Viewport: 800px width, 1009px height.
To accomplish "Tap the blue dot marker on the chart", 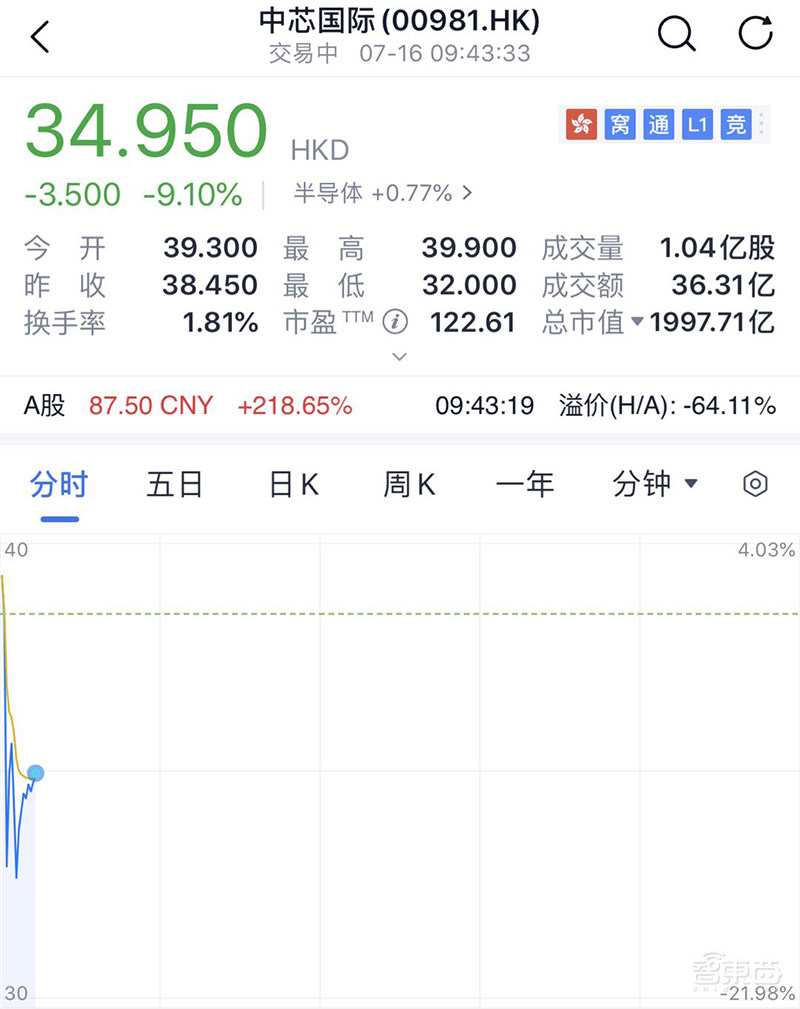I will [x=36, y=771].
